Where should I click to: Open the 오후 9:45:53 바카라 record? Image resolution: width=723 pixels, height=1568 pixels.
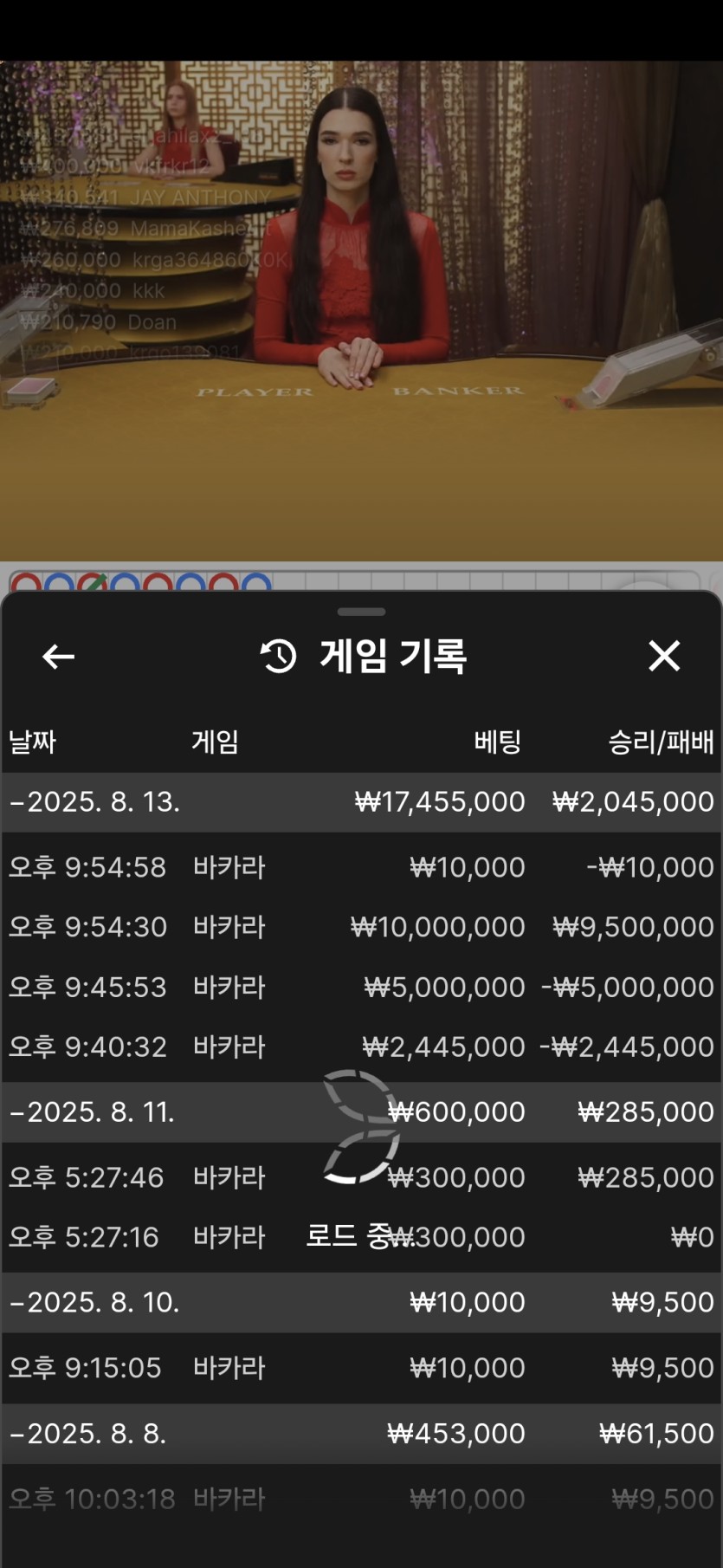coord(361,987)
